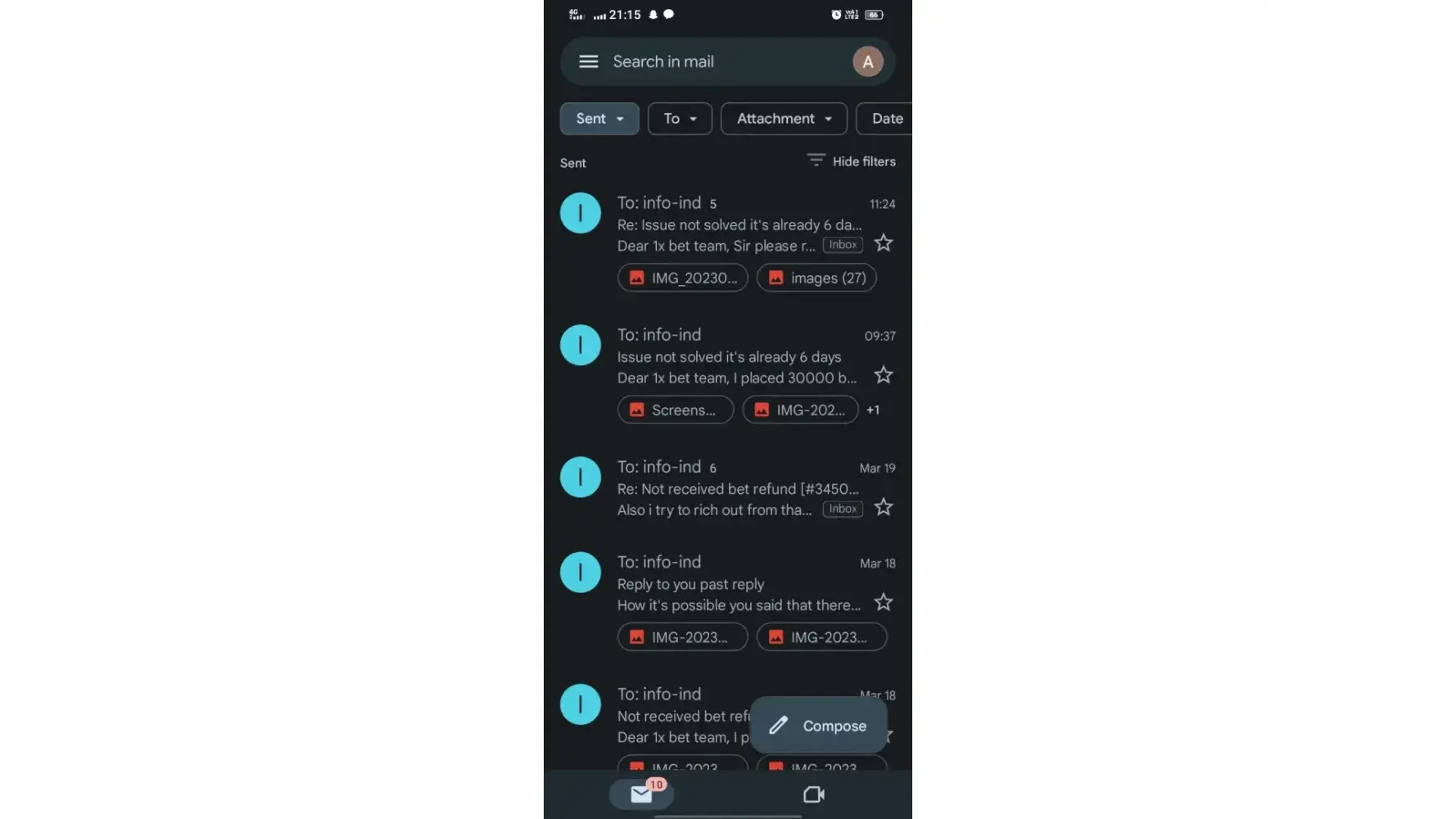Open the navigation drawer menu
1456x819 pixels.
pos(588,61)
